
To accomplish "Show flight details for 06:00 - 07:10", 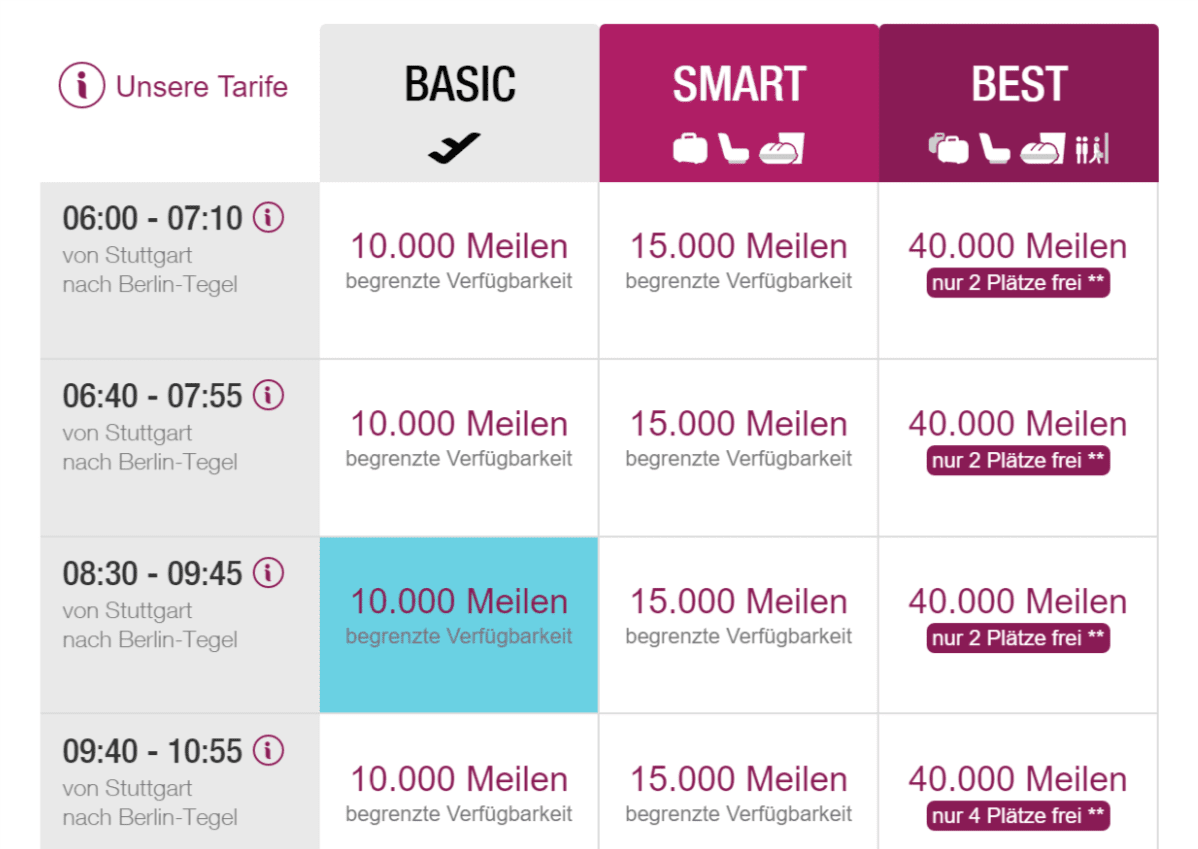I will (x=268, y=217).
